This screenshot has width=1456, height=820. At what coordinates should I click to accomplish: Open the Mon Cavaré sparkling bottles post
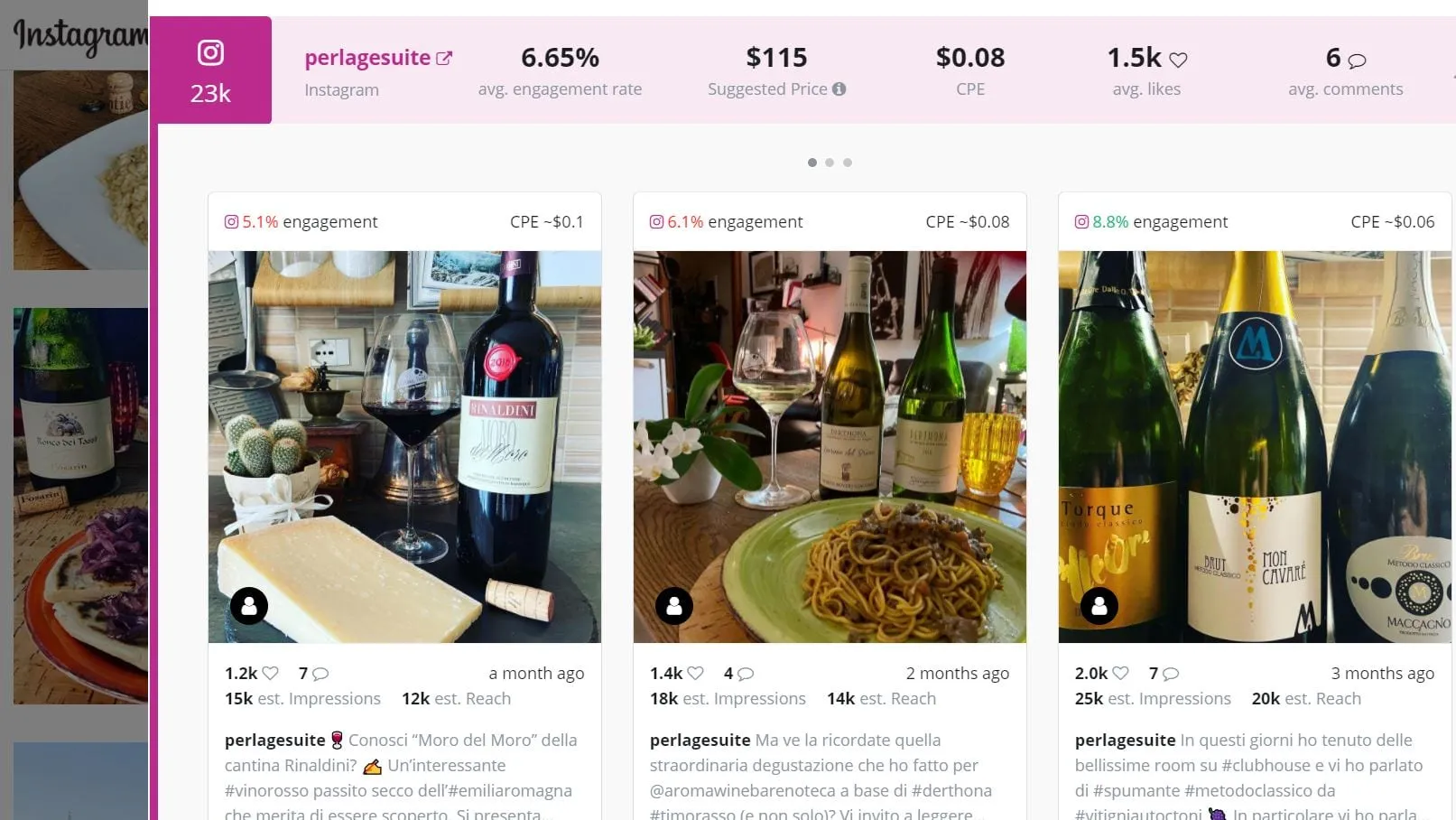pos(1255,447)
